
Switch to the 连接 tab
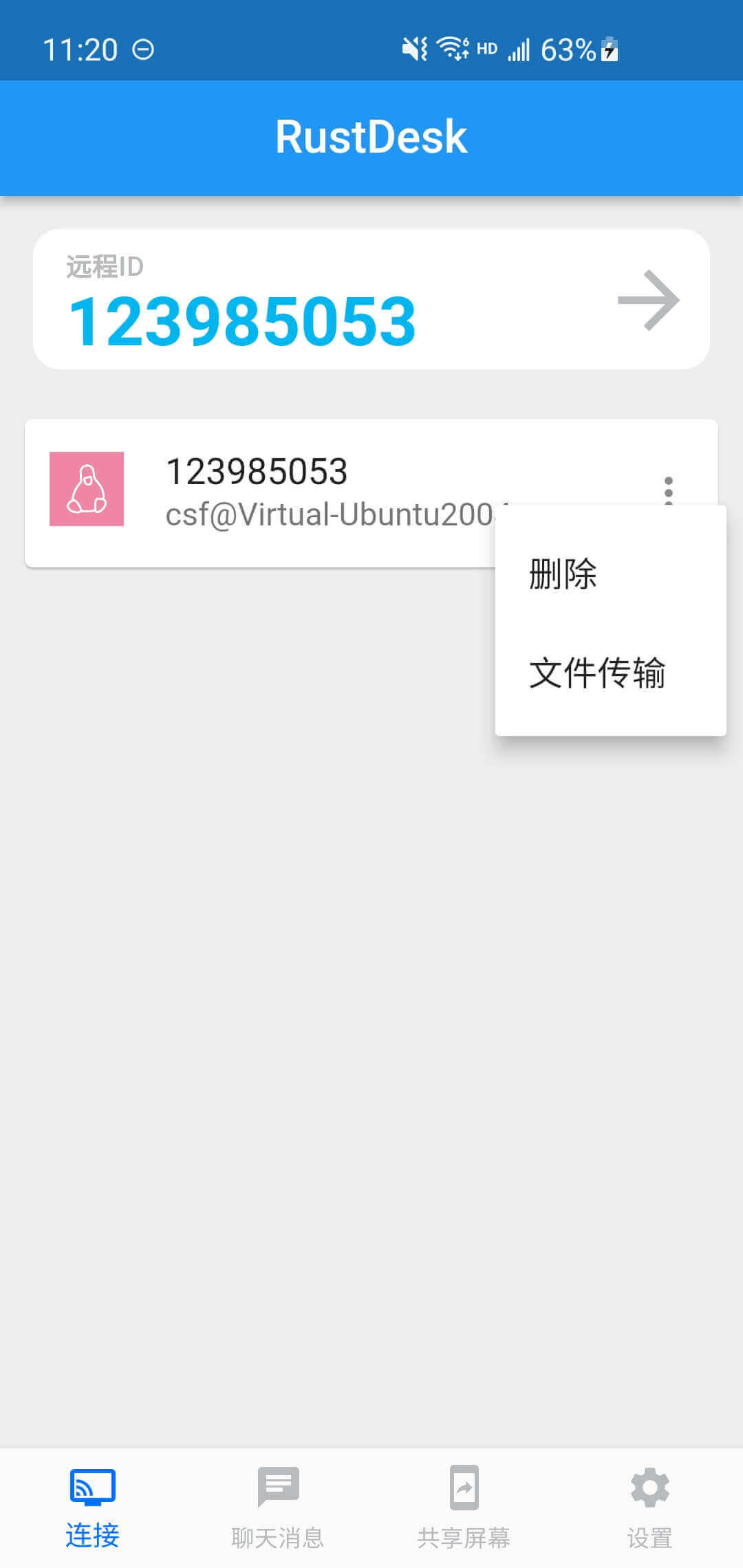point(92,1507)
